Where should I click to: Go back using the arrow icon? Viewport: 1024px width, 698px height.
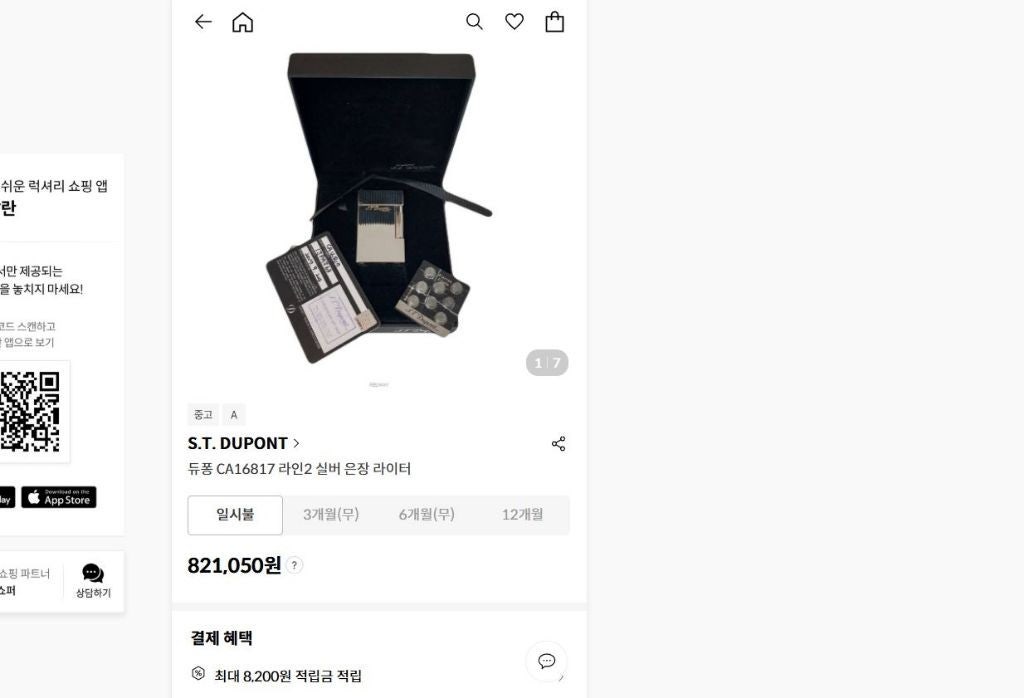203,22
